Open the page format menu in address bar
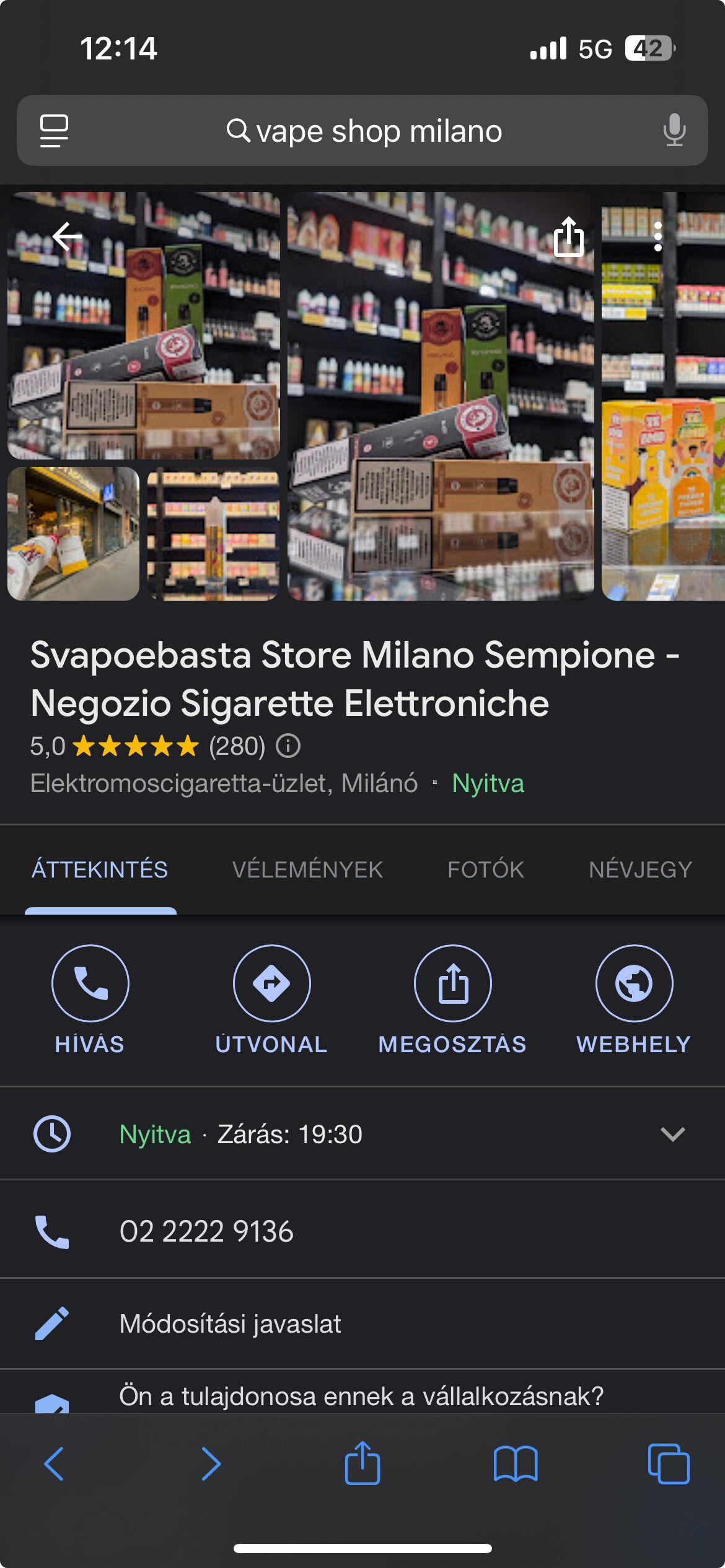Screen dimensions: 725x1568 point(54,131)
